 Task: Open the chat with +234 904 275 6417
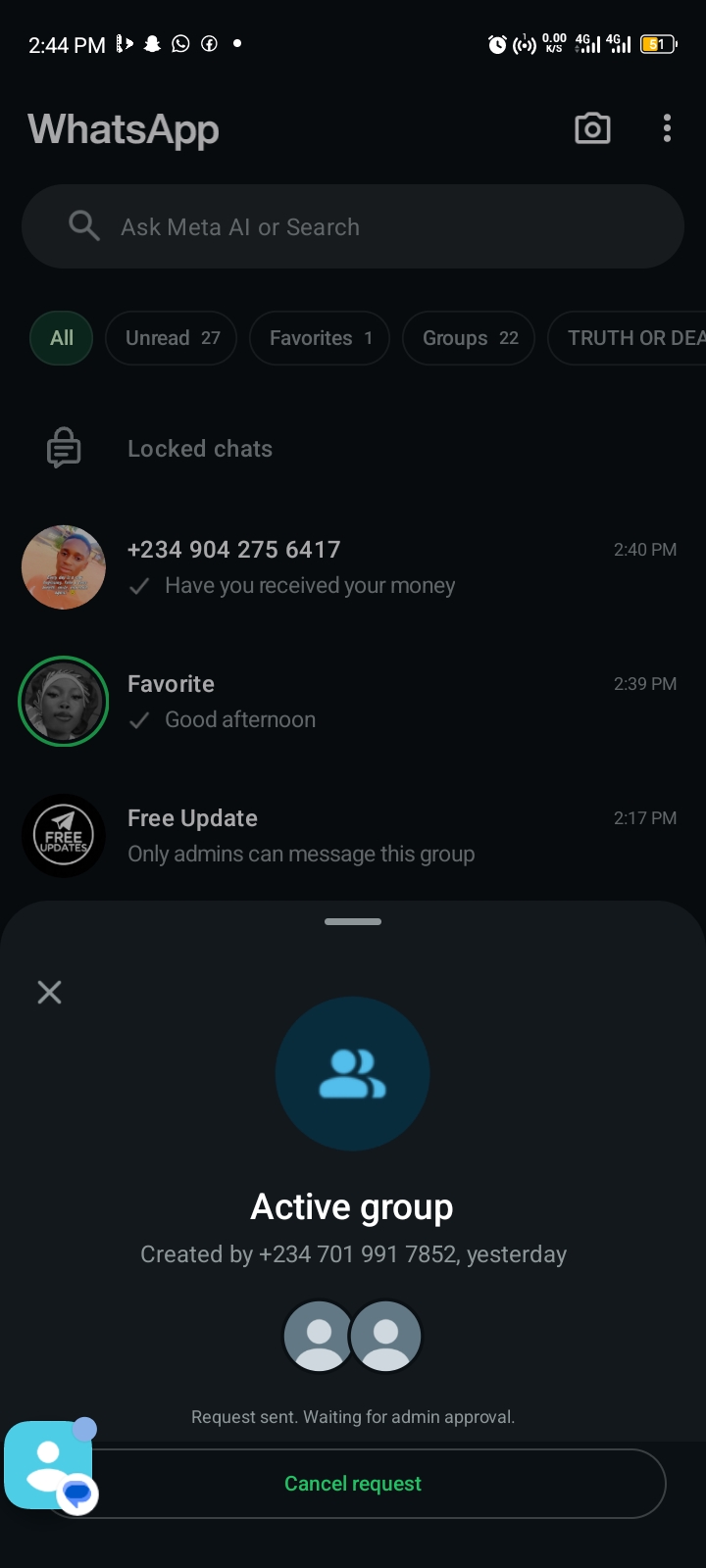353,567
